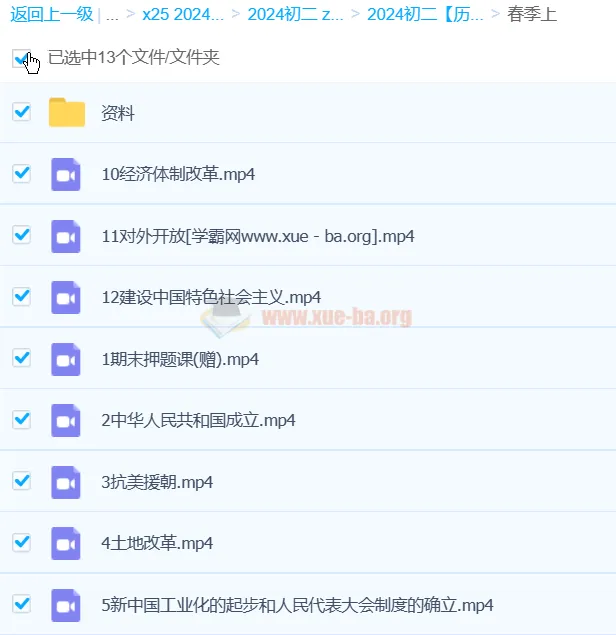Open the 资料 folder
616x635 pixels.
[x=118, y=113]
